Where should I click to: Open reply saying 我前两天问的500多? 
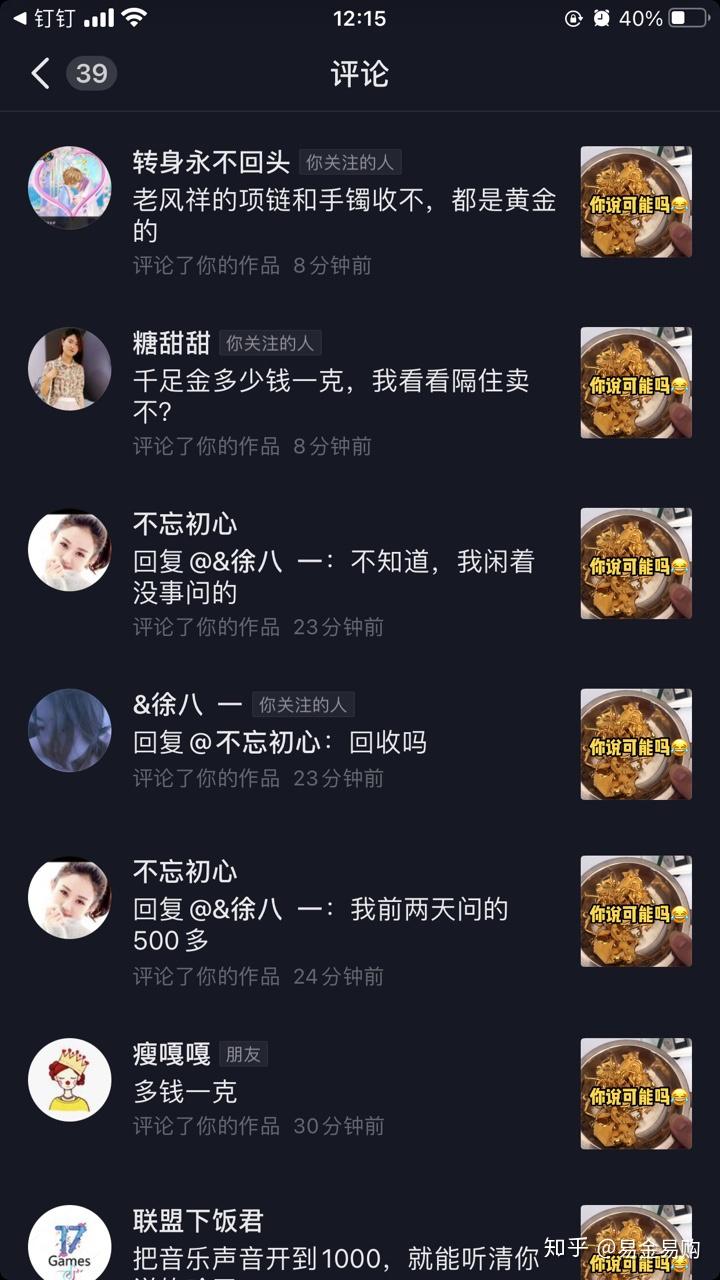[320, 925]
